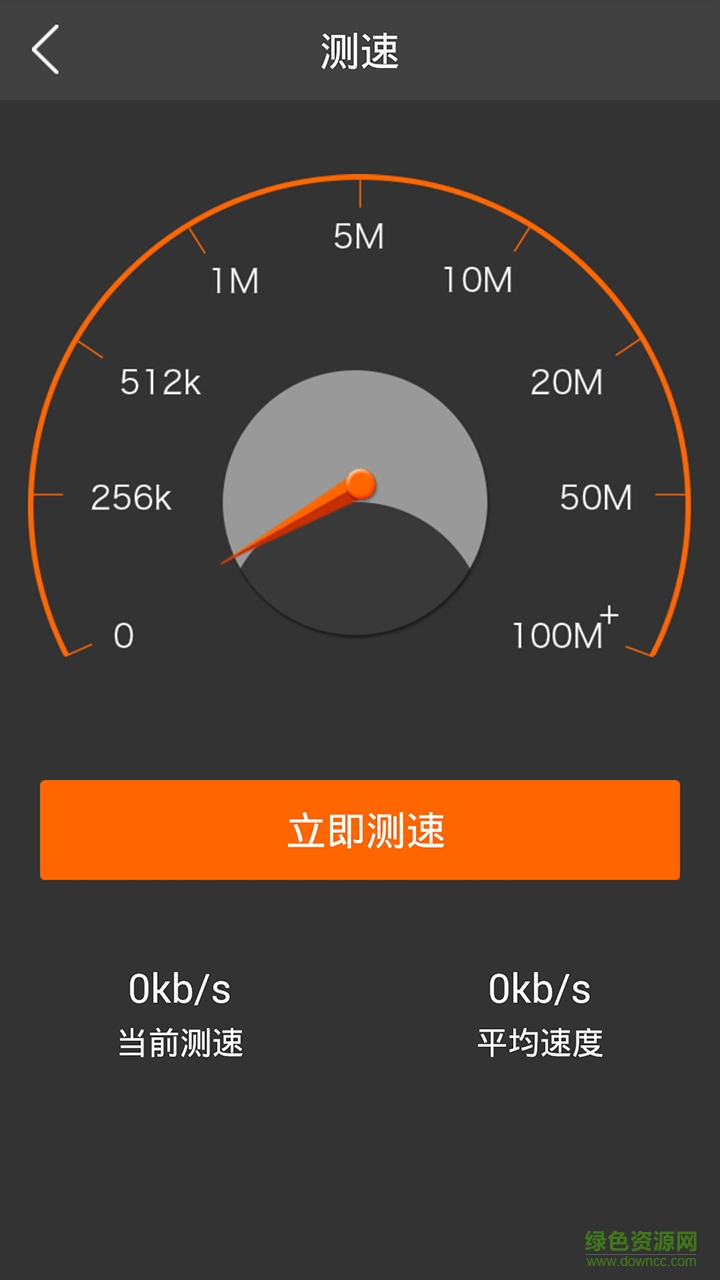The image size is (720, 1280).
Task: Click the 1M gauge marking
Action: coord(236,278)
